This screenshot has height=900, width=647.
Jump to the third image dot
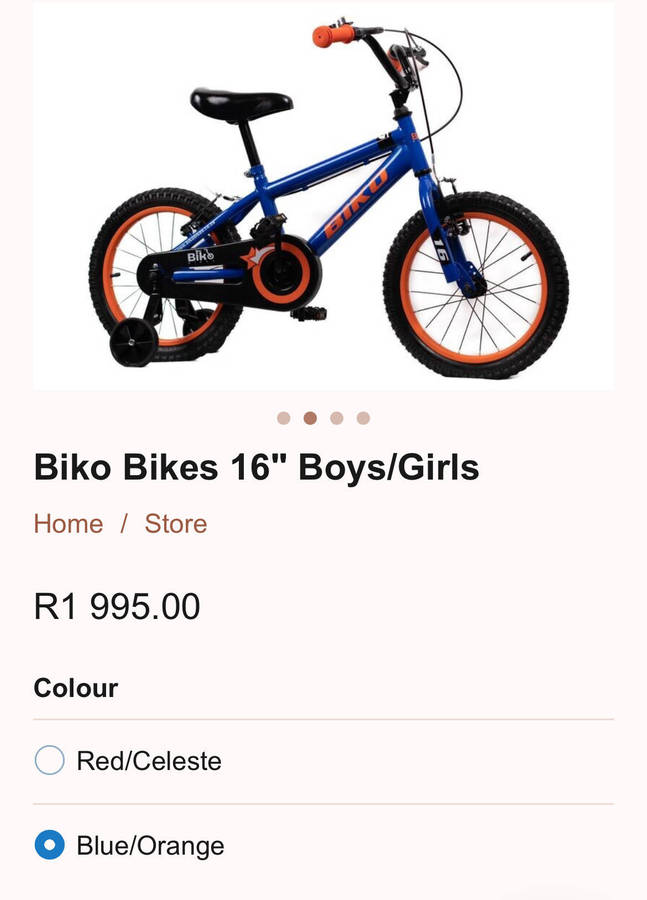(x=337, y=418)
